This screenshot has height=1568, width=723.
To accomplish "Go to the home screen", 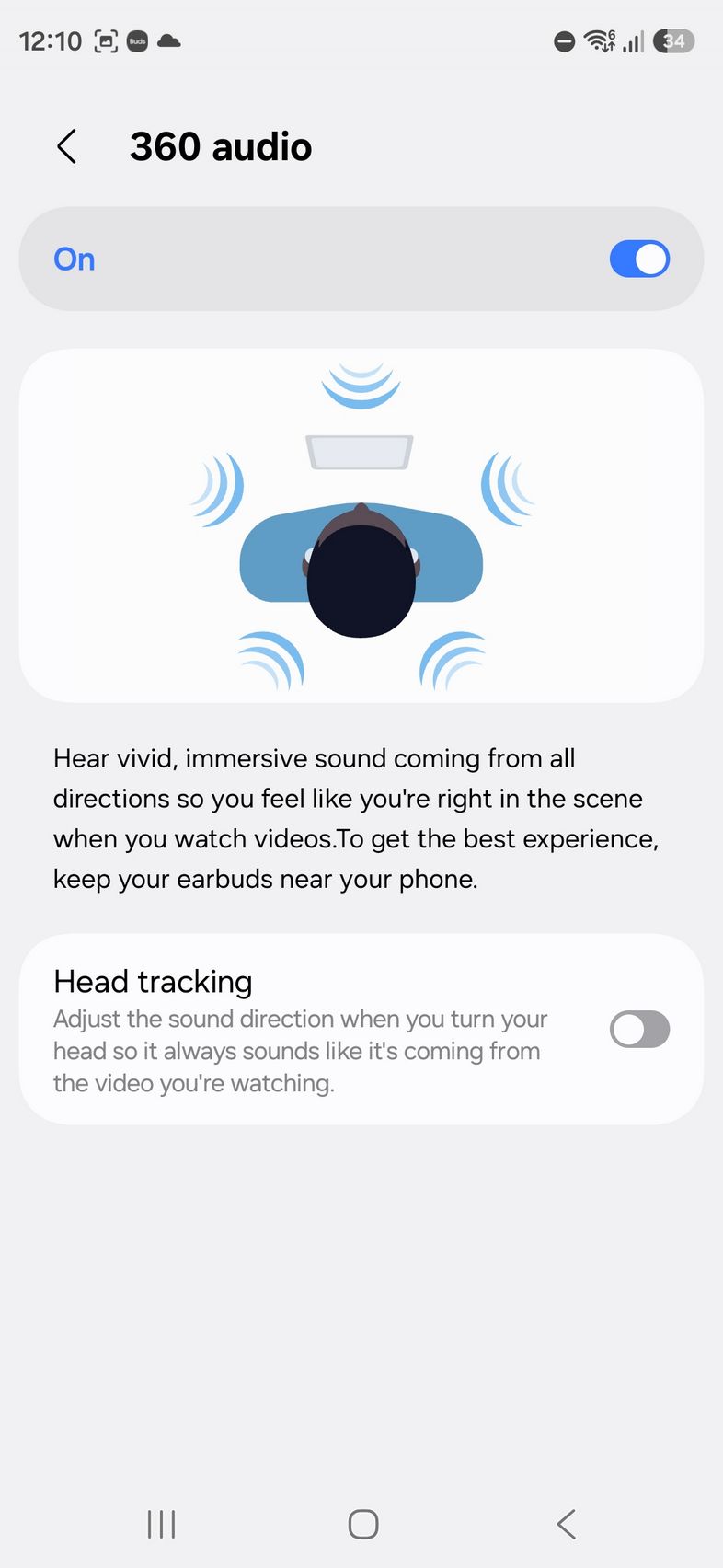I will click(x=363, y=1524).
